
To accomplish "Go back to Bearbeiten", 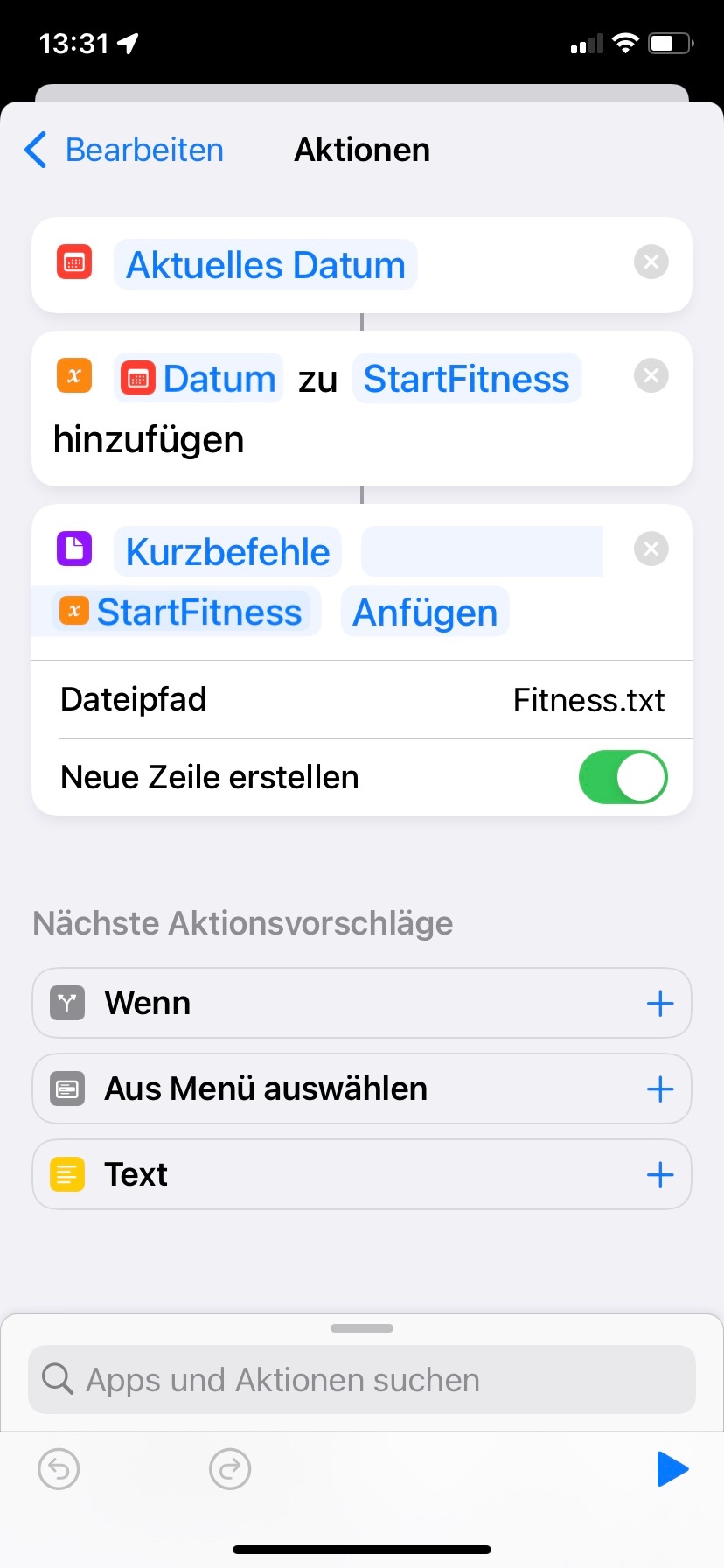I will pos(124,150).
